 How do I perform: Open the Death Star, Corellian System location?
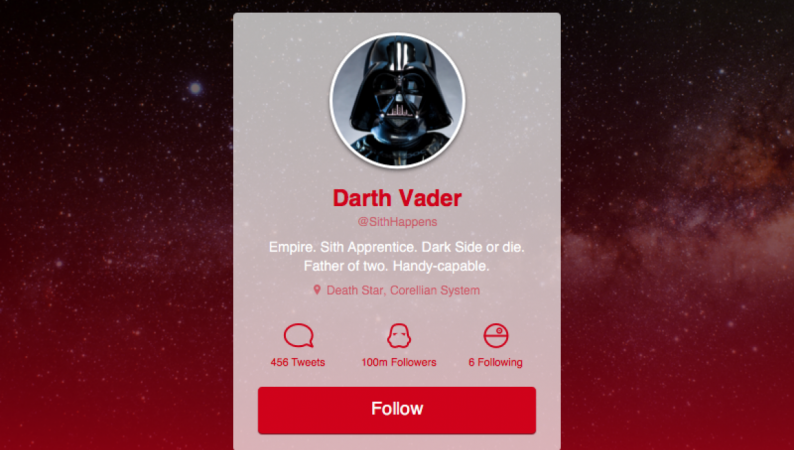tap(397, 290)
